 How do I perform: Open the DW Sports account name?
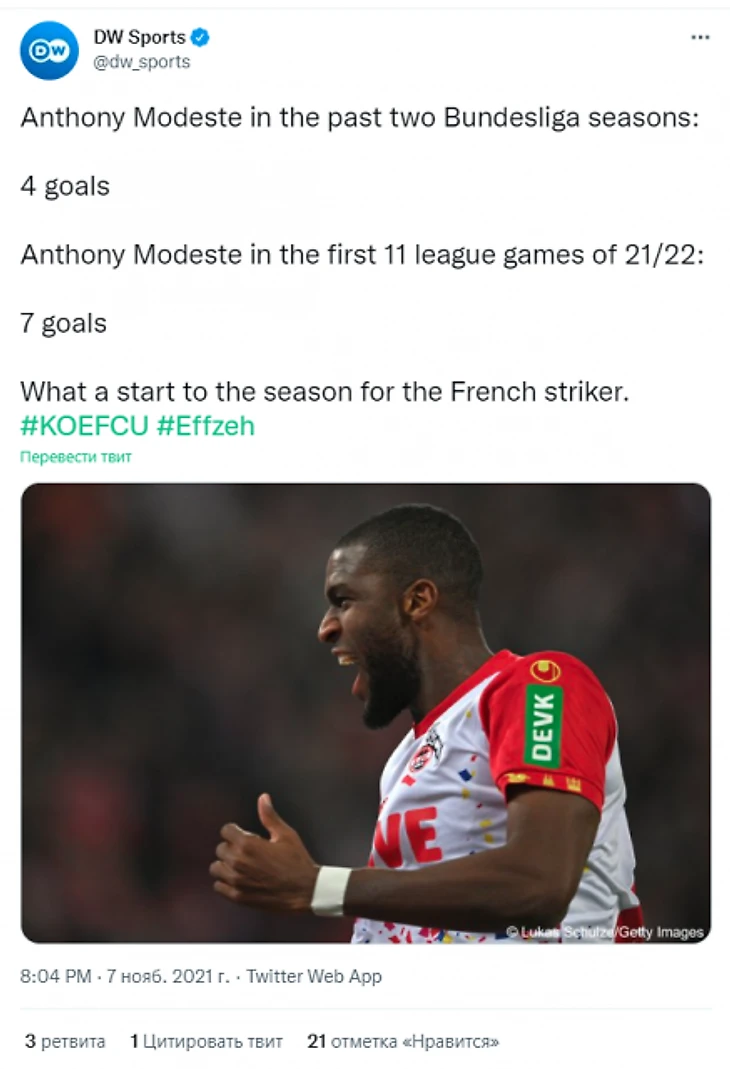tap(140, 37)
